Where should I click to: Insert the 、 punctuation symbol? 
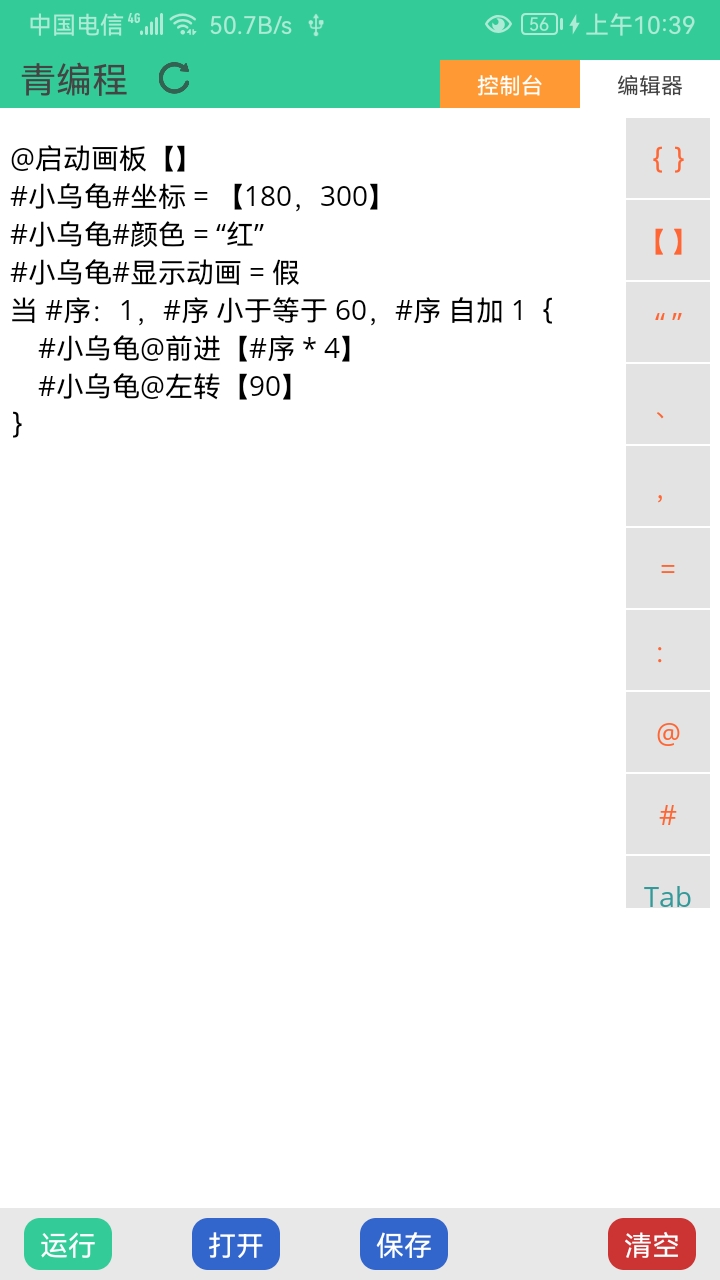coord(668,404)
